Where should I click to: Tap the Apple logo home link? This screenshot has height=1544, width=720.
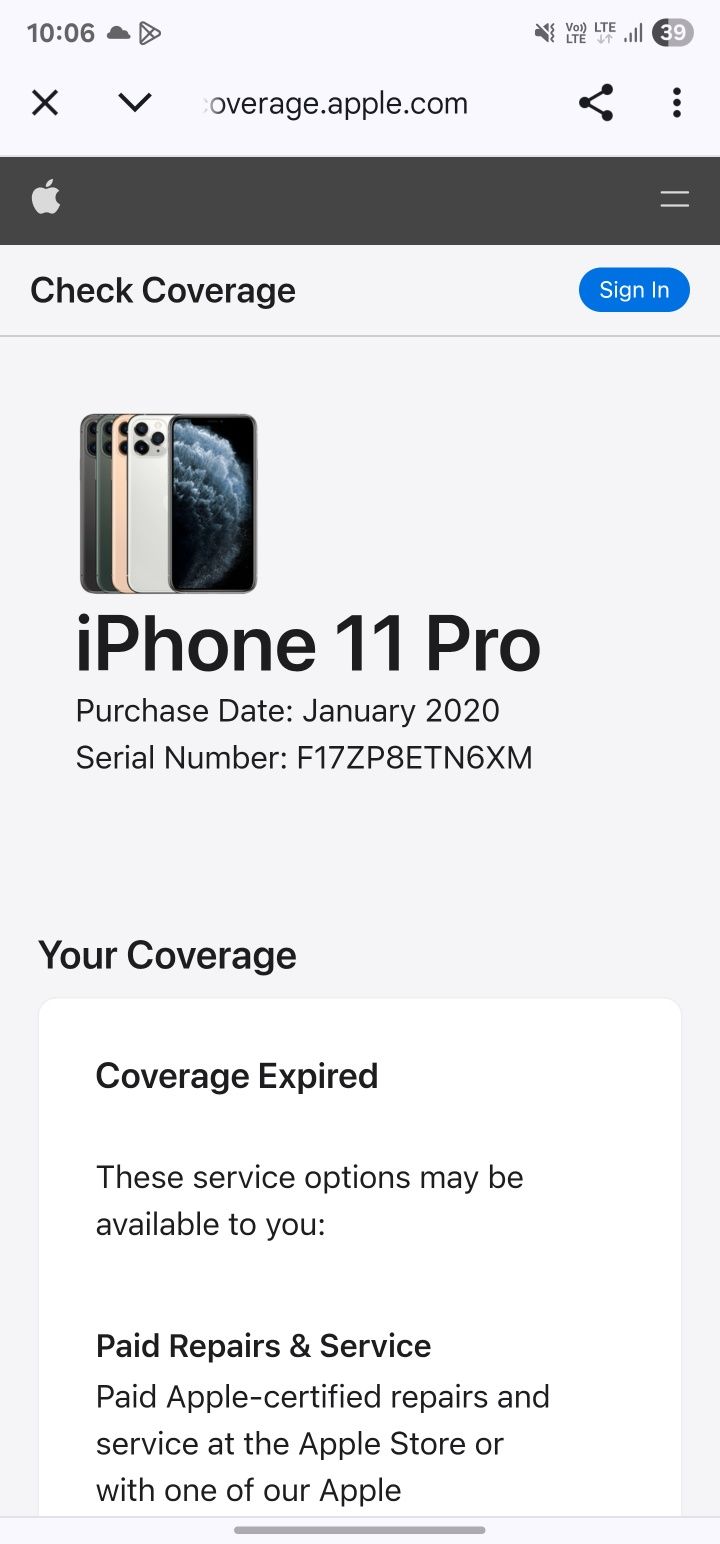pyautogui.click(x=46, y=199)
